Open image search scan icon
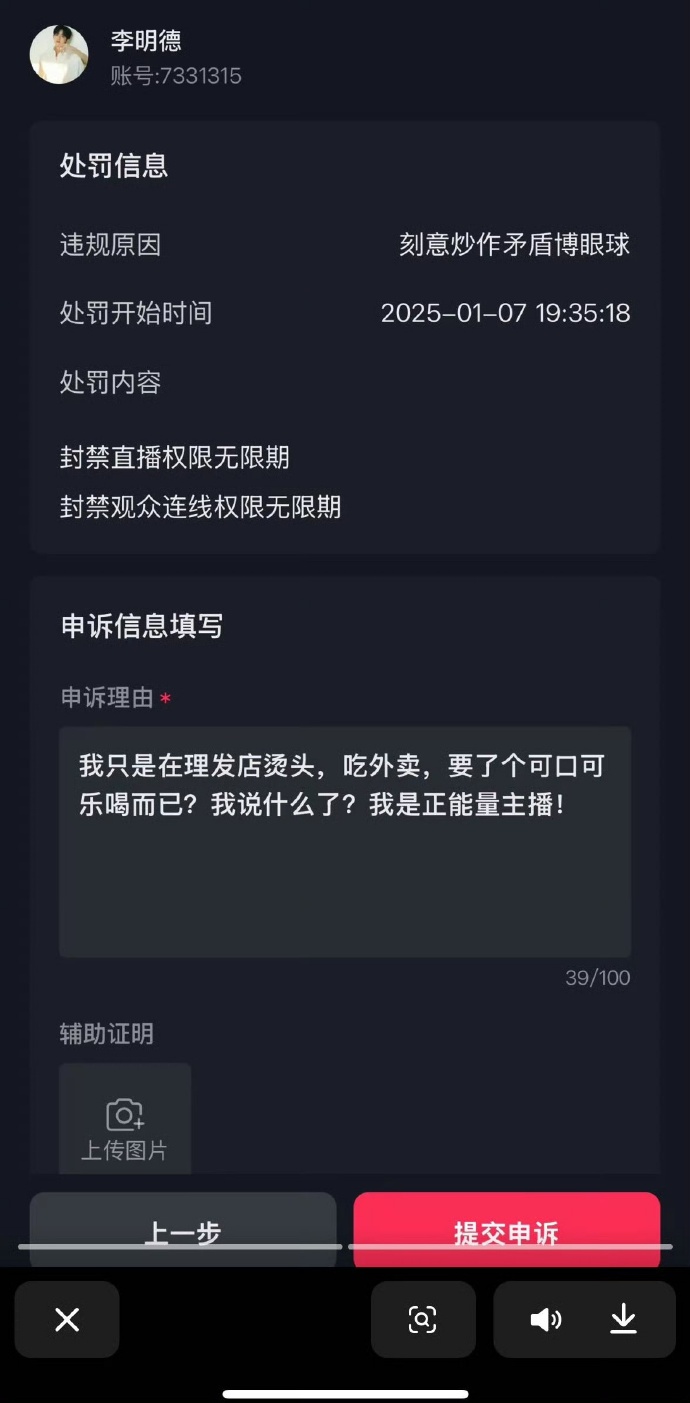The height and width of the screenshot is (1403, 690). point(423,1320)
